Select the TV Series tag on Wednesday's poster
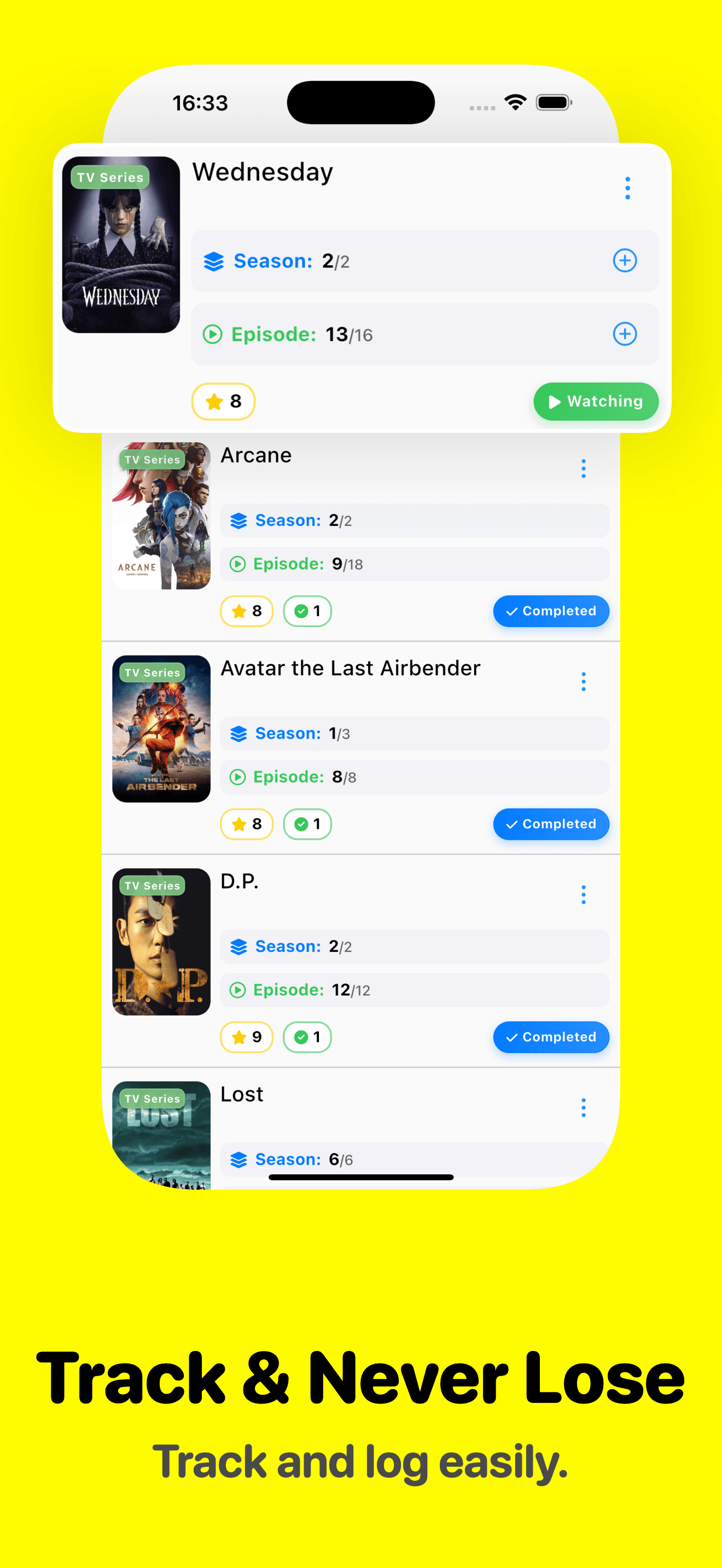Screen dimensions: 722x1568 coord(109,177)
